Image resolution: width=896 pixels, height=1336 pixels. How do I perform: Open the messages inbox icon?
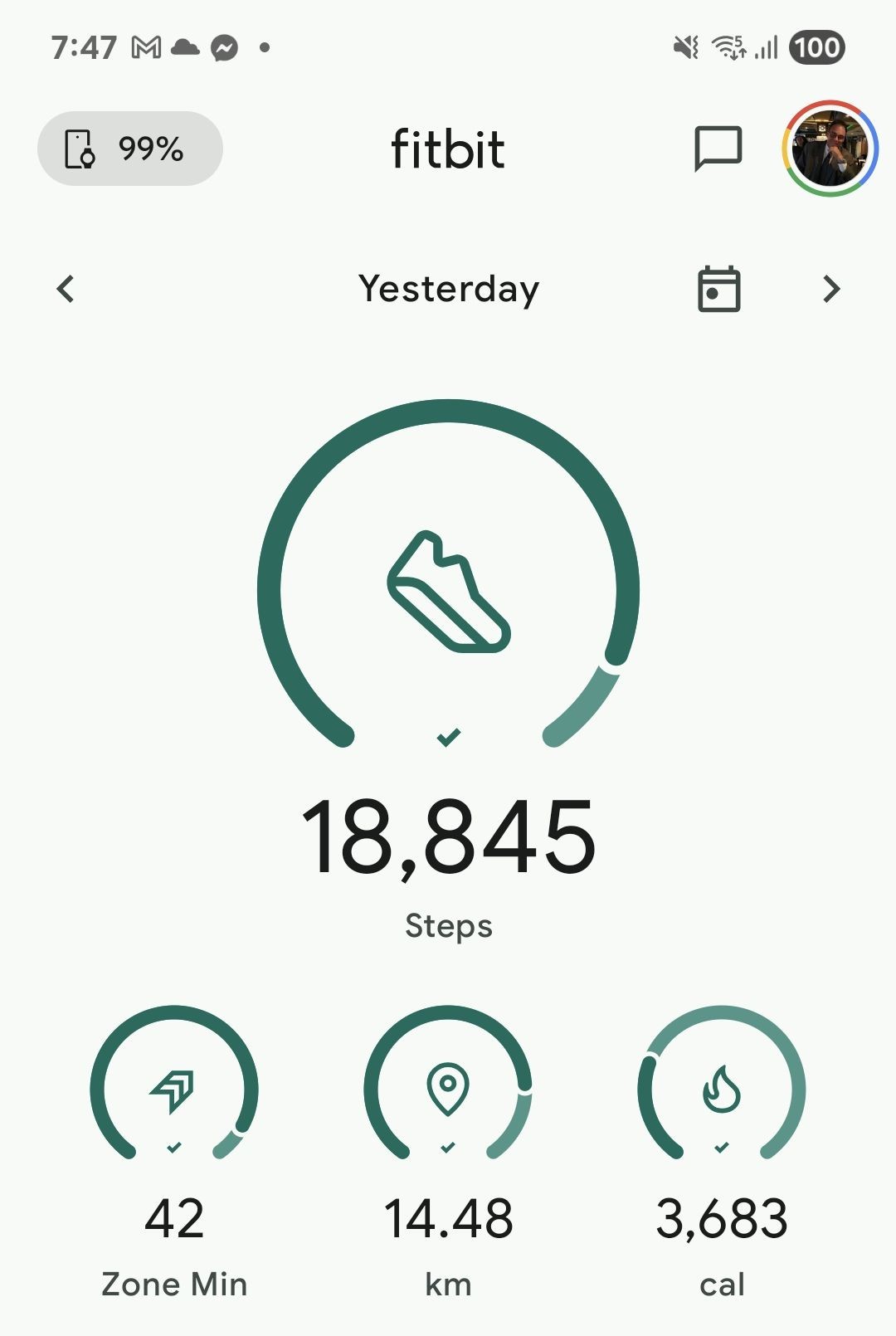point(718,149)
